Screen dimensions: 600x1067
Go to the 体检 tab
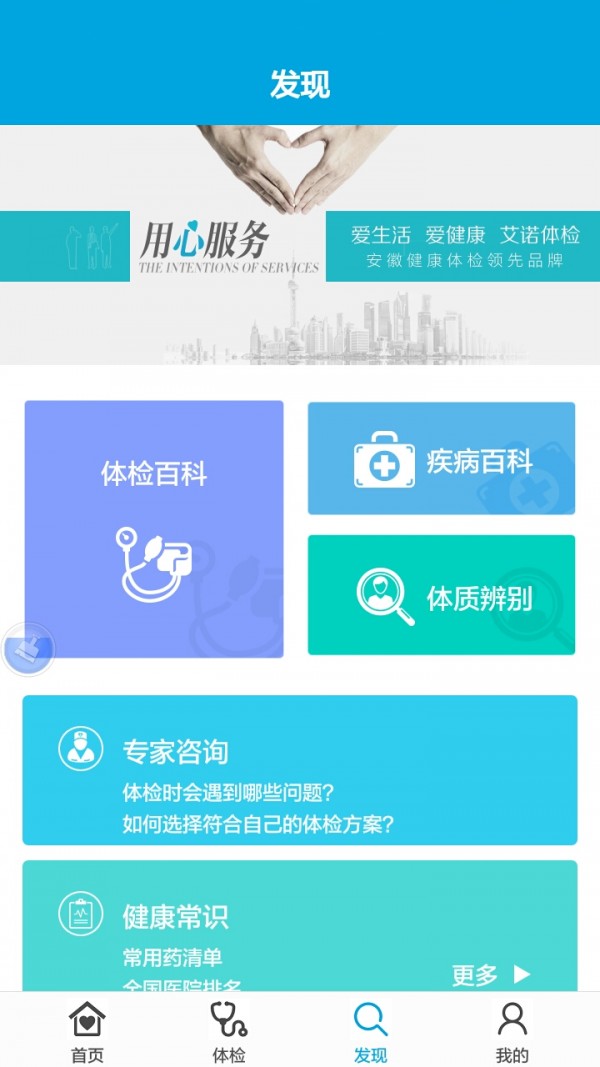pyautogui.click(x=229, y=1030)
